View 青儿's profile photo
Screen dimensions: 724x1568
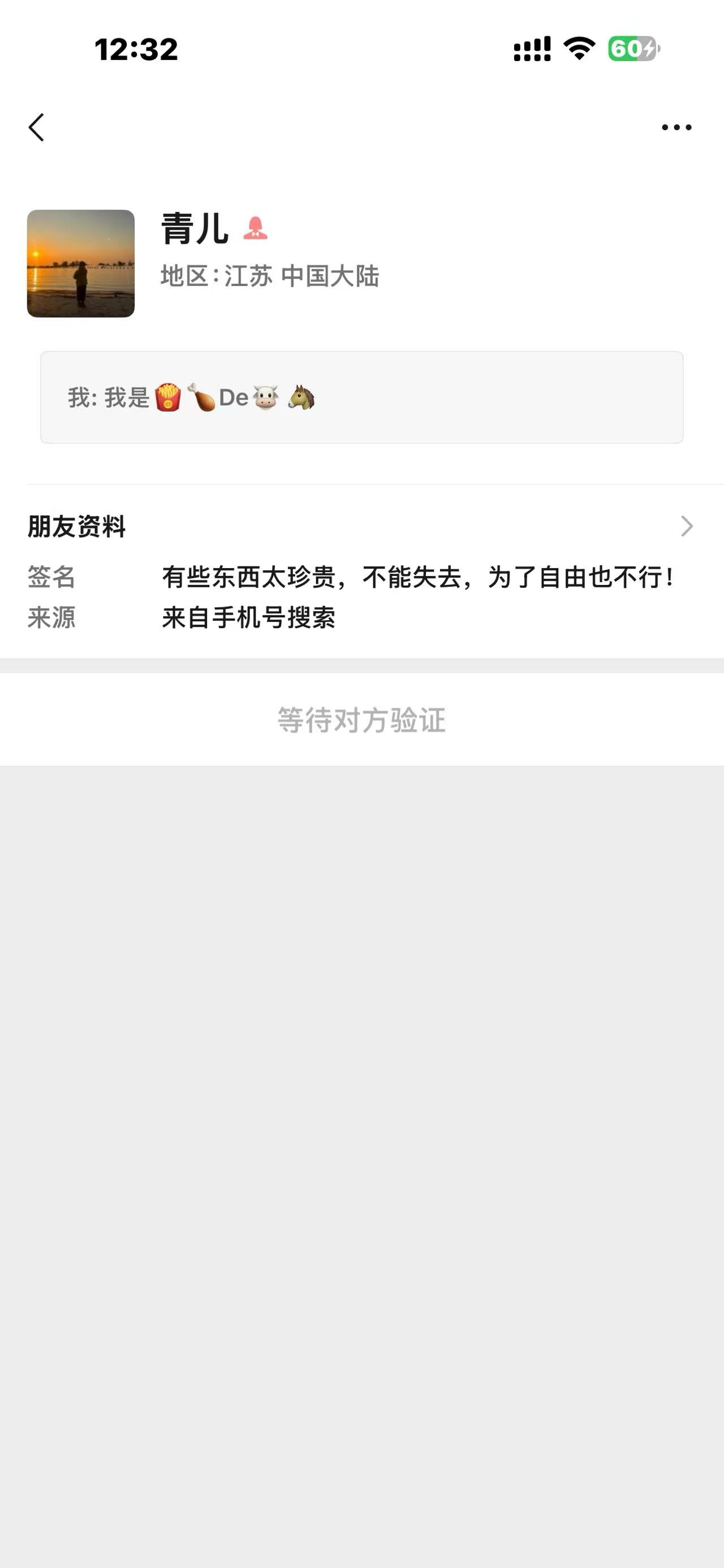(81, 263)
